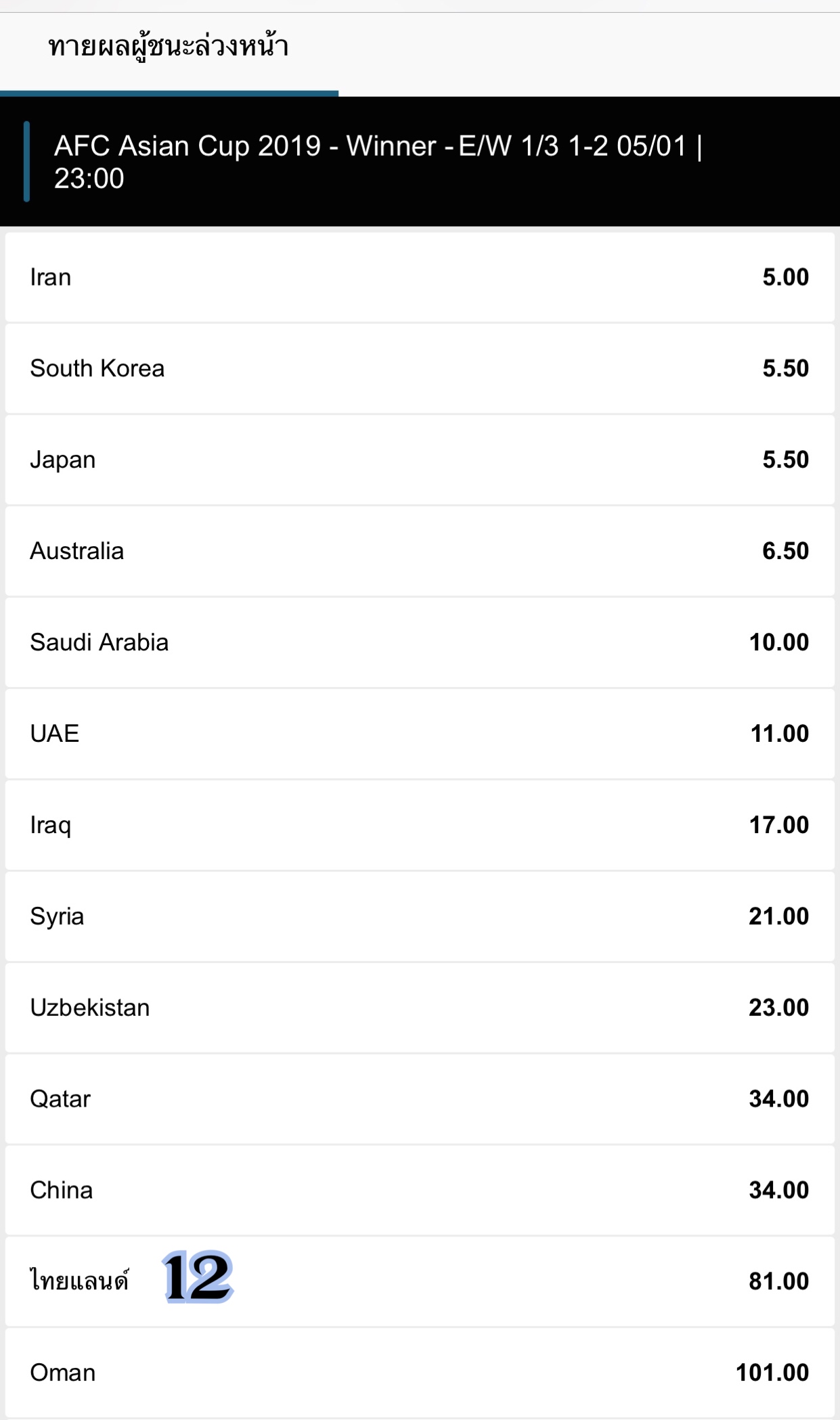Viewport: 840px width, 1420px height.
Task: Tap the Qatar 34.00 row
Action: tap(420, 1100)
